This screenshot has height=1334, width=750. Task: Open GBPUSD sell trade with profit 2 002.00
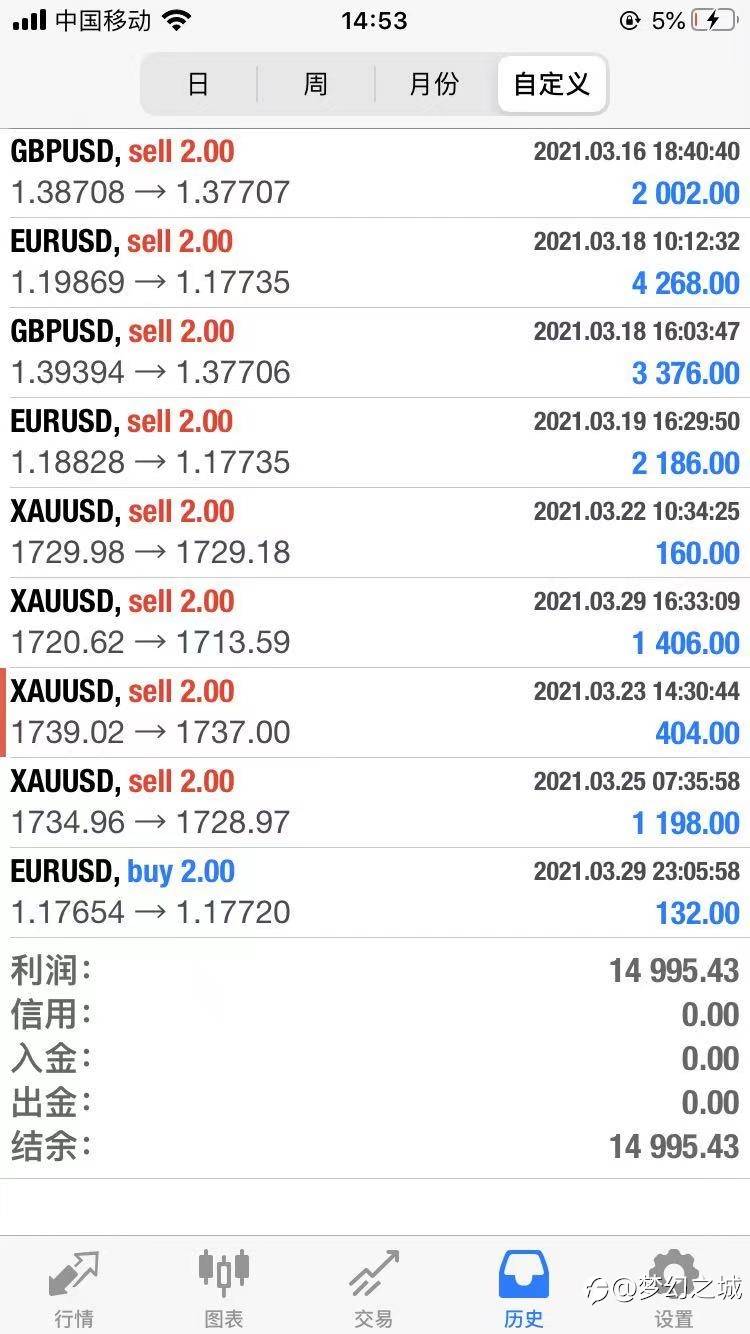tap(375, 173)
